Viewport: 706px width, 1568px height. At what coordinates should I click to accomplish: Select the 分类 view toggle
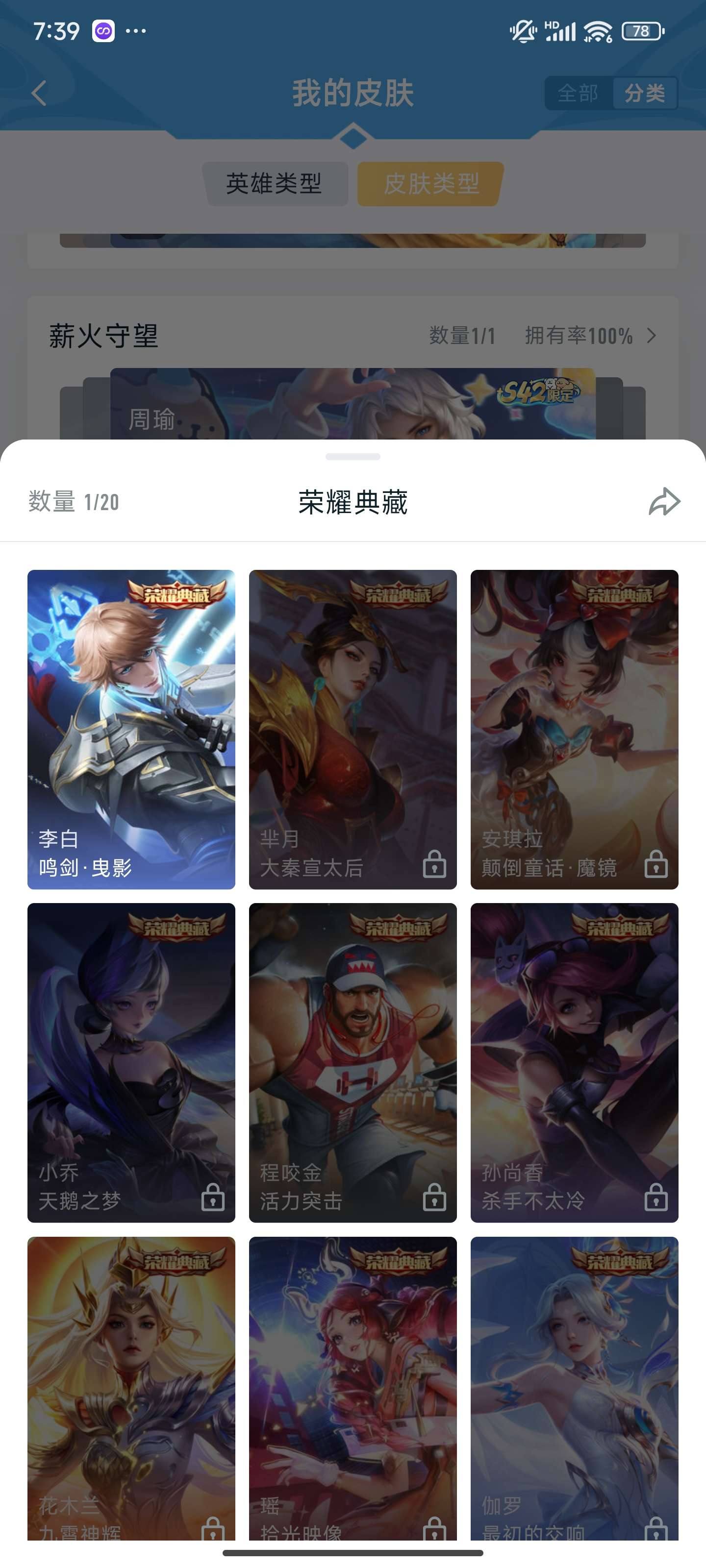click(x=646, y=93)
